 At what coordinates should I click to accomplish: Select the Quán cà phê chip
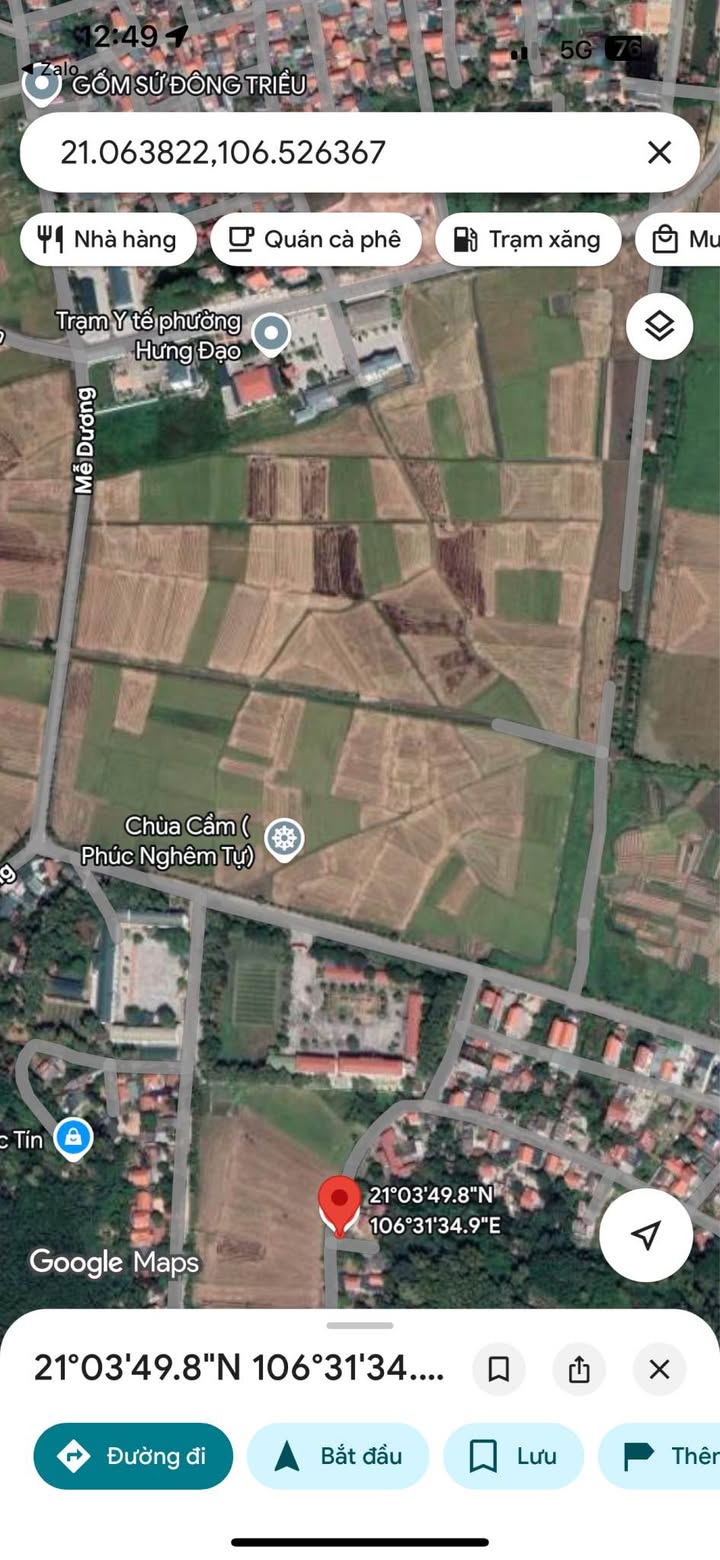pos(316,239)
